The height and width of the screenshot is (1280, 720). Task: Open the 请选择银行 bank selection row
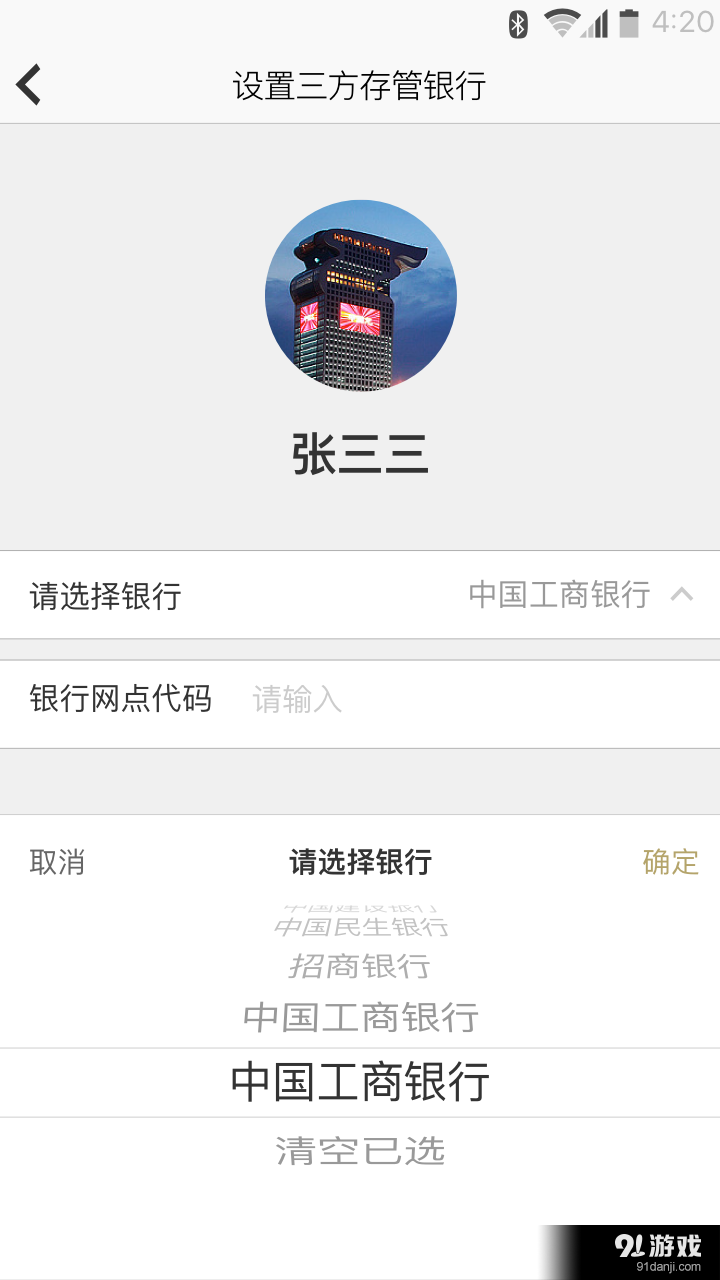360,594
